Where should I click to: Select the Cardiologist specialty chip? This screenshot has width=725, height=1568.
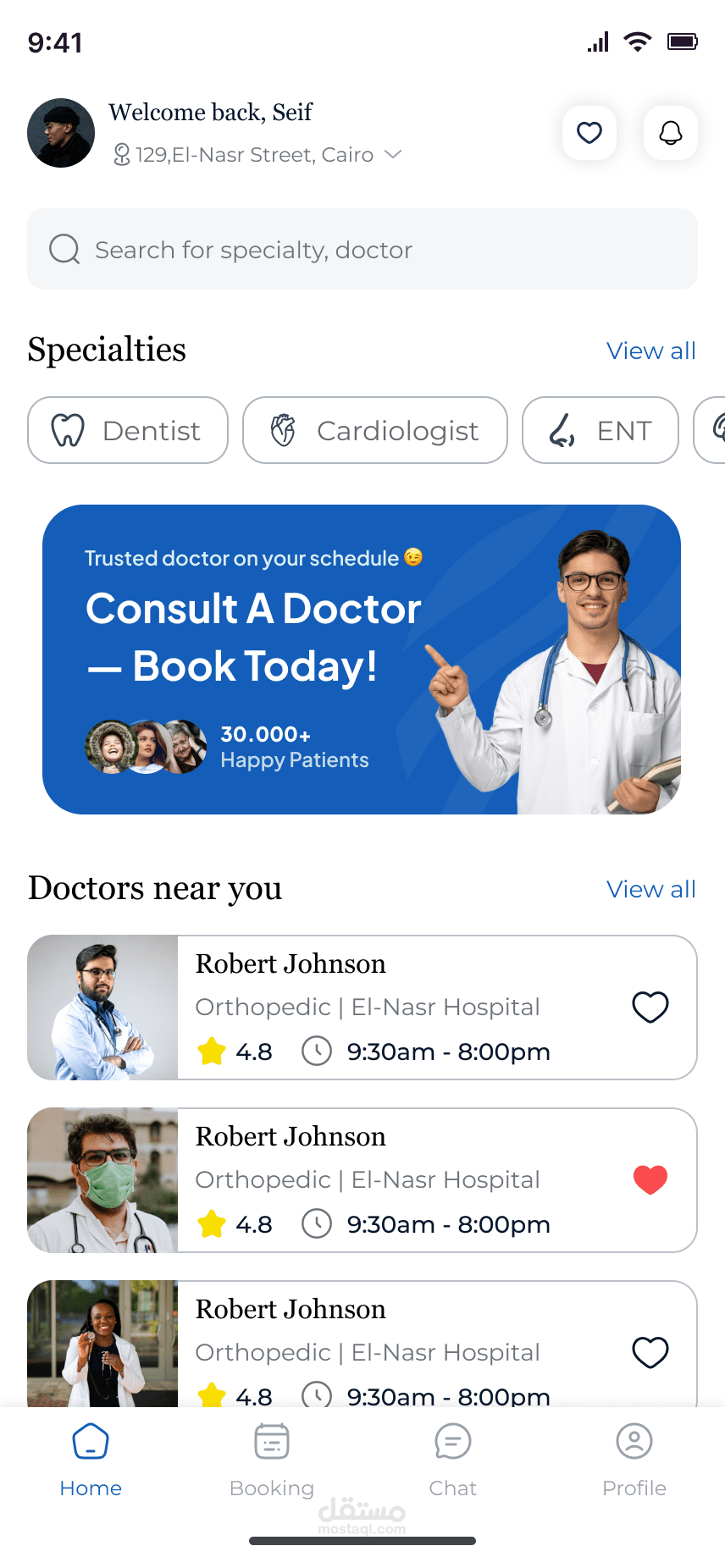point(375,431)
